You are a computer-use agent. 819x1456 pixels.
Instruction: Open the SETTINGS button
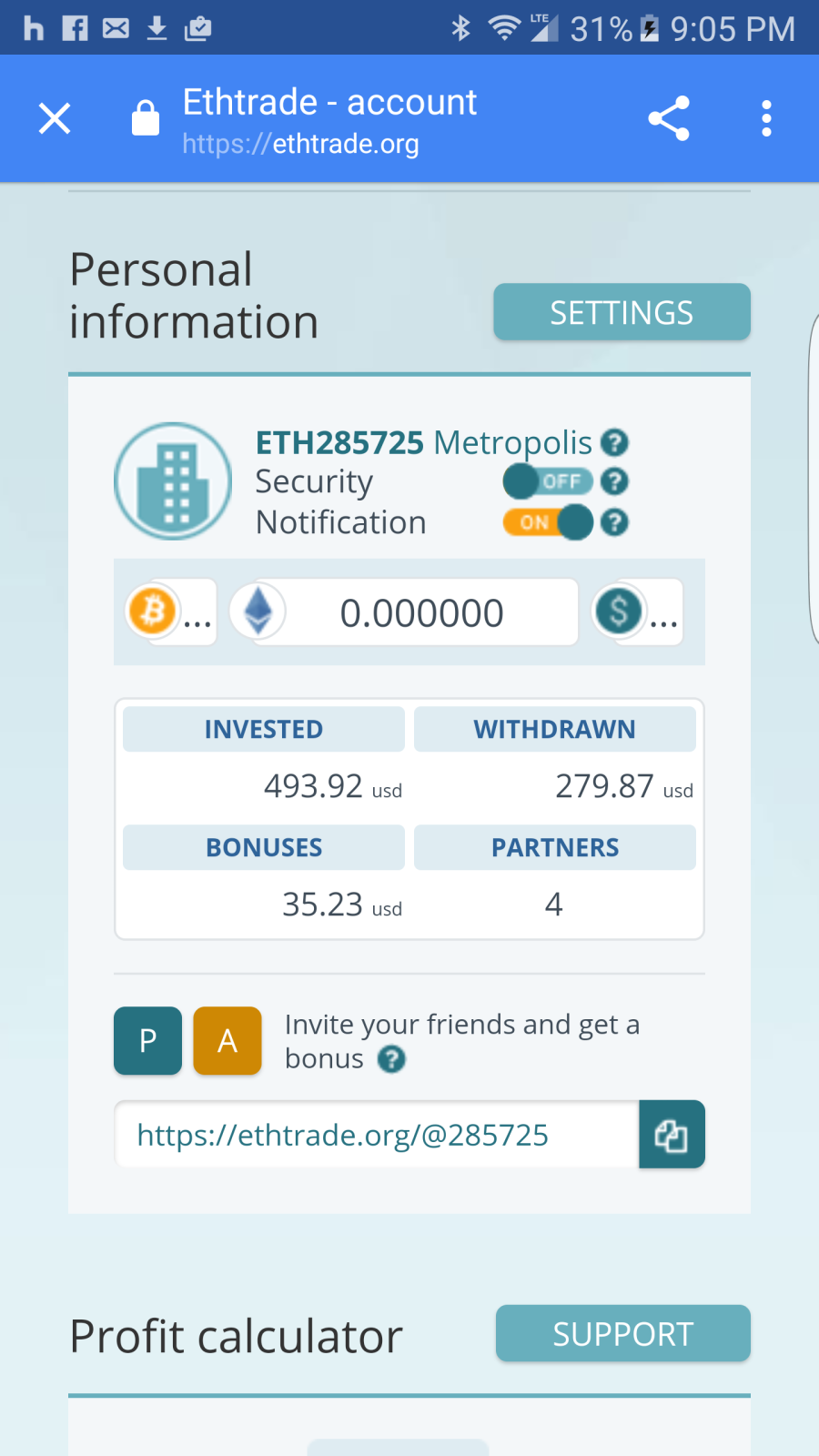tap(622, 312)
